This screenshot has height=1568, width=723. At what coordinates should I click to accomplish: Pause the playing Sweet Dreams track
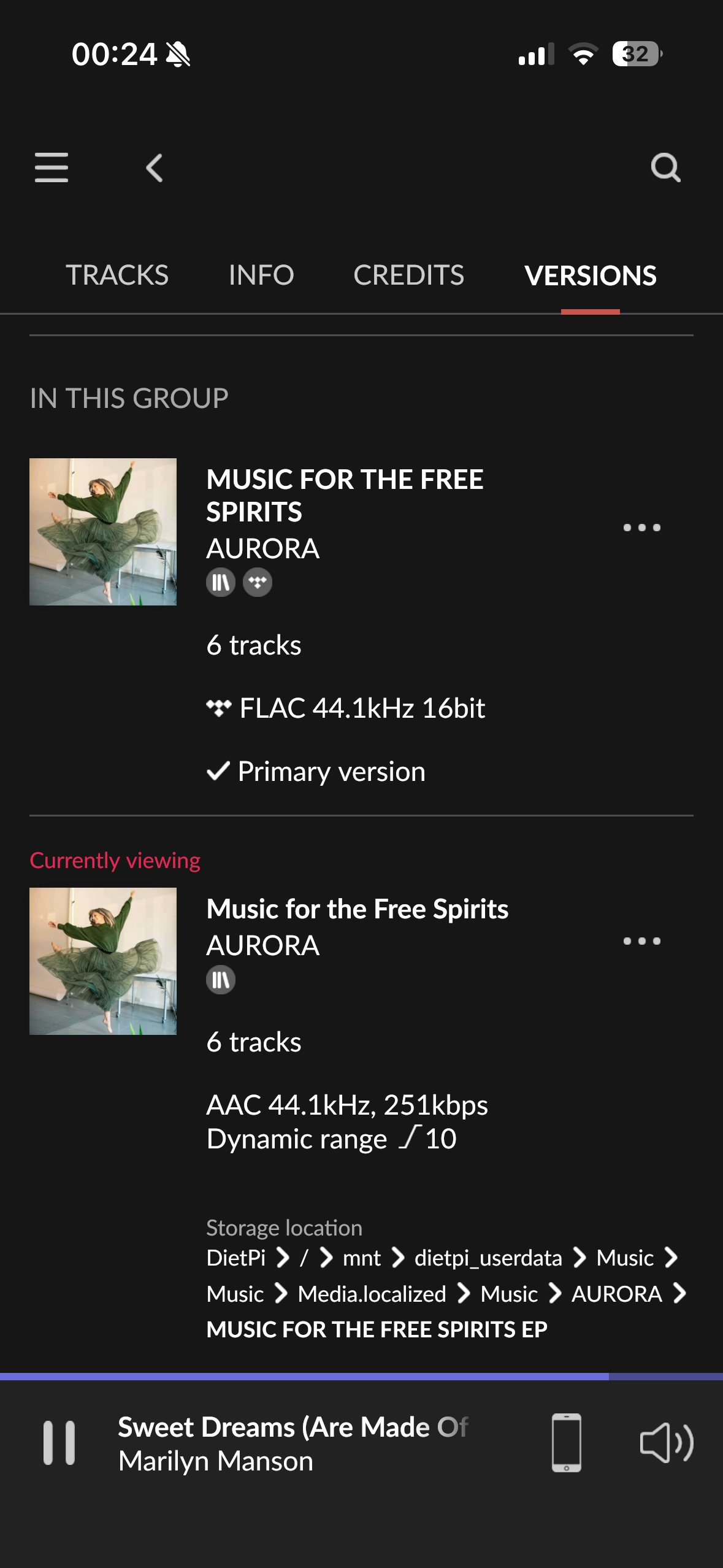click(x=59, y=1443)
